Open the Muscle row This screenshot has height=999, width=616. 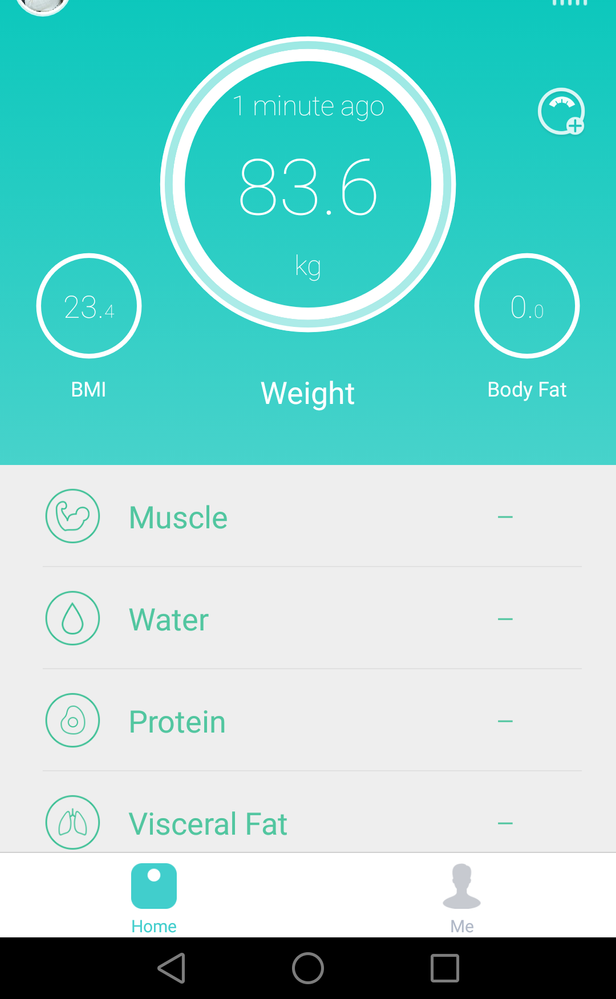(x=310, y=517)
